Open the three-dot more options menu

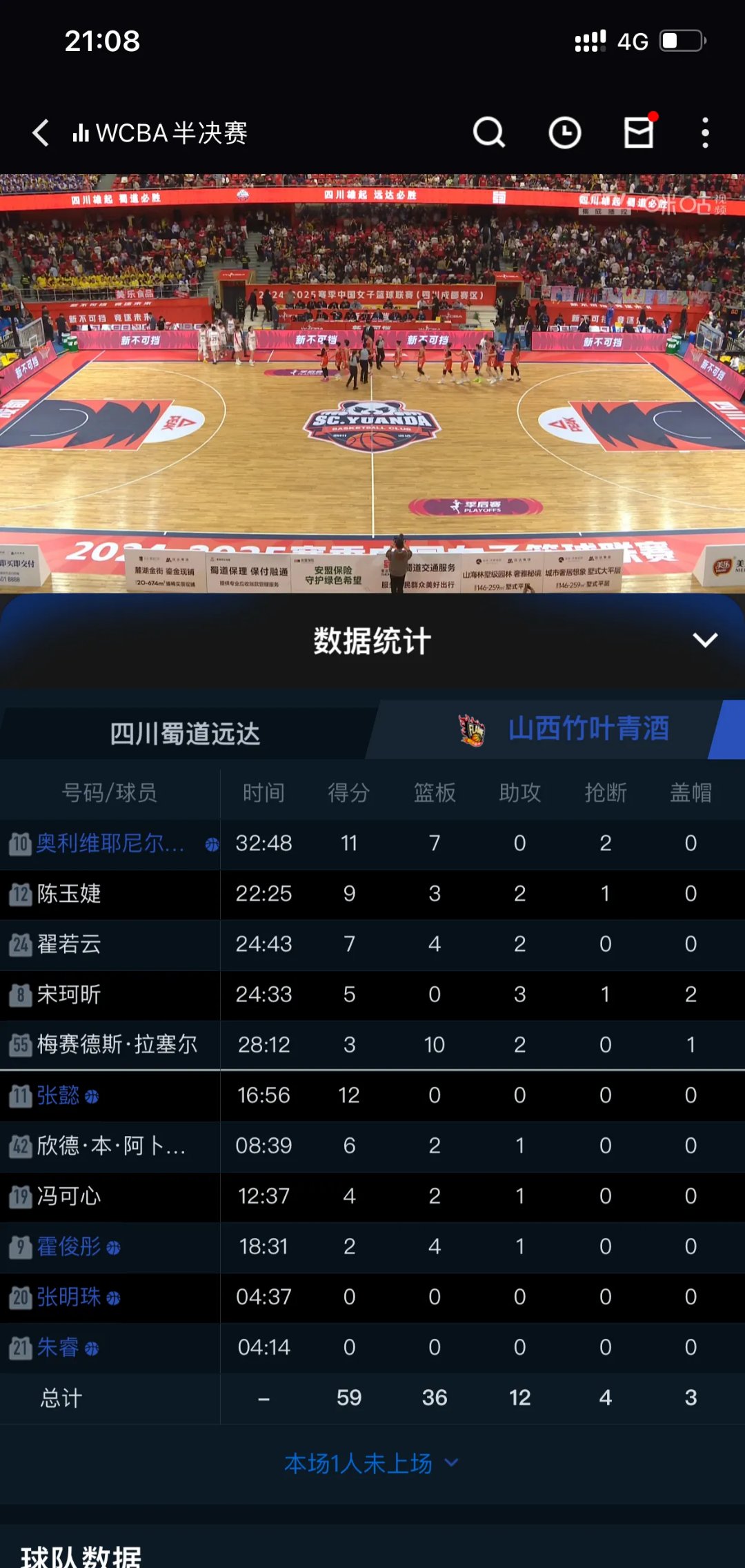click(704, 133)
